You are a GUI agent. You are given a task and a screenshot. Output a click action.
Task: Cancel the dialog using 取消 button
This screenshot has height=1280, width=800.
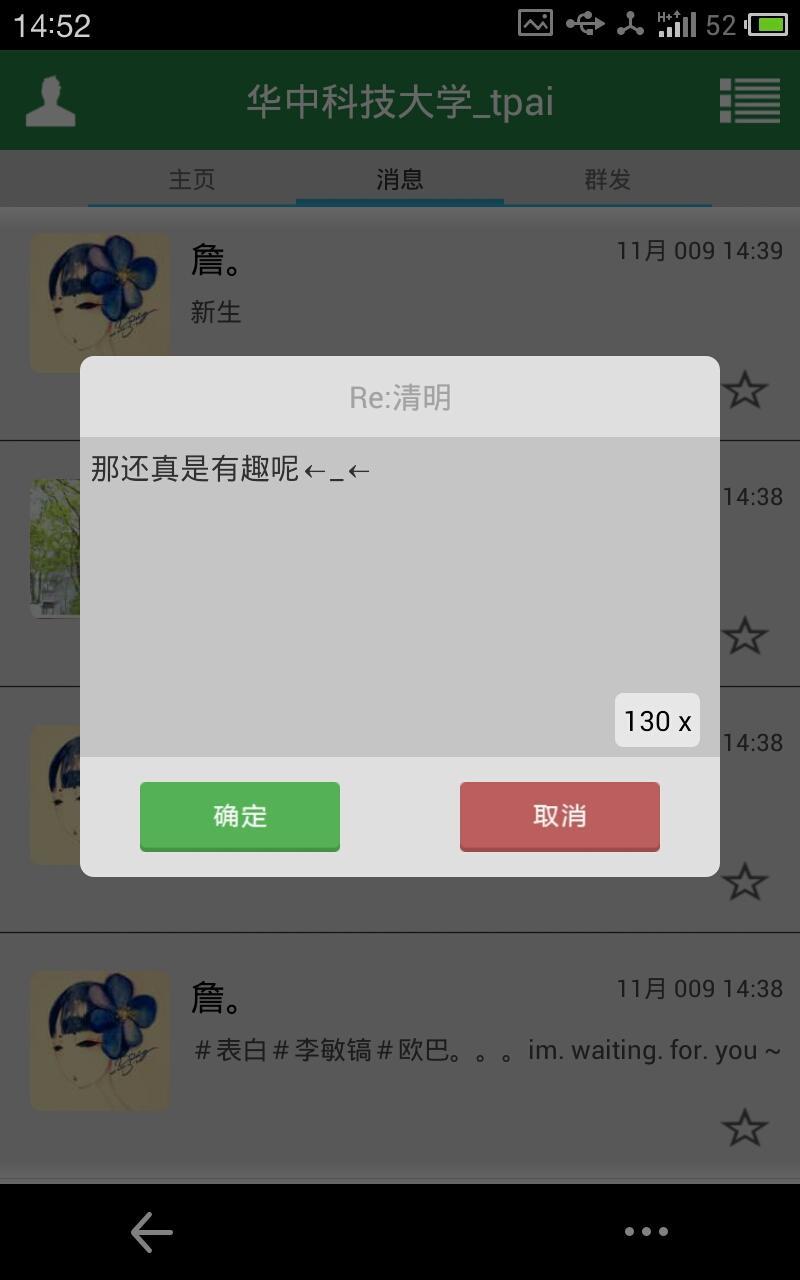[559, 816]
